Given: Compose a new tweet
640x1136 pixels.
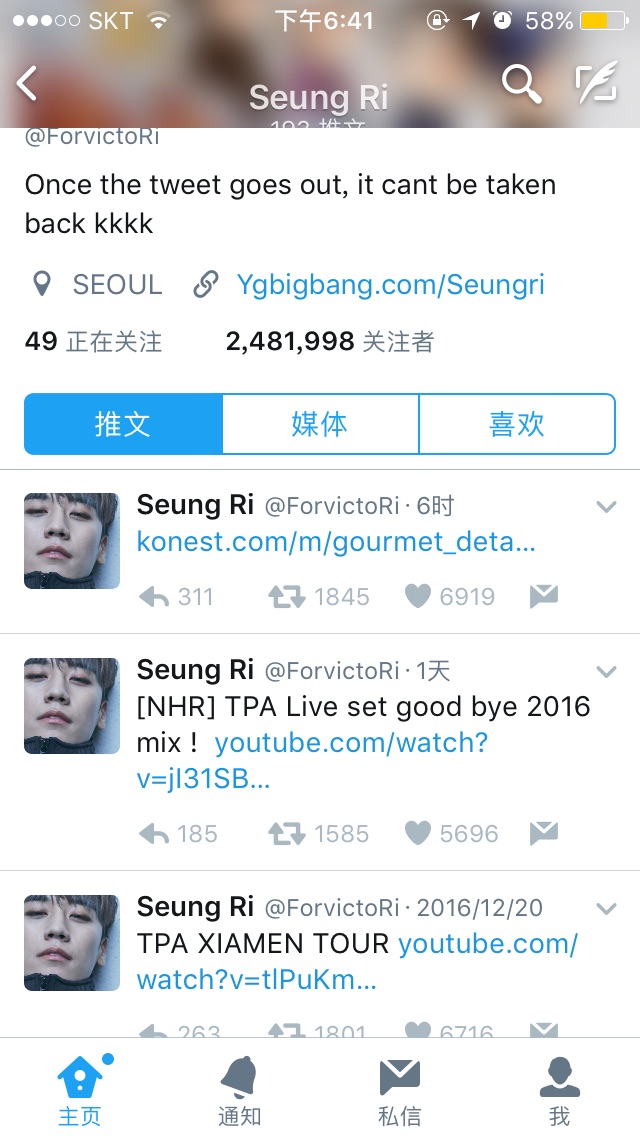Looking at the screenshot, I should coord(596,84).
